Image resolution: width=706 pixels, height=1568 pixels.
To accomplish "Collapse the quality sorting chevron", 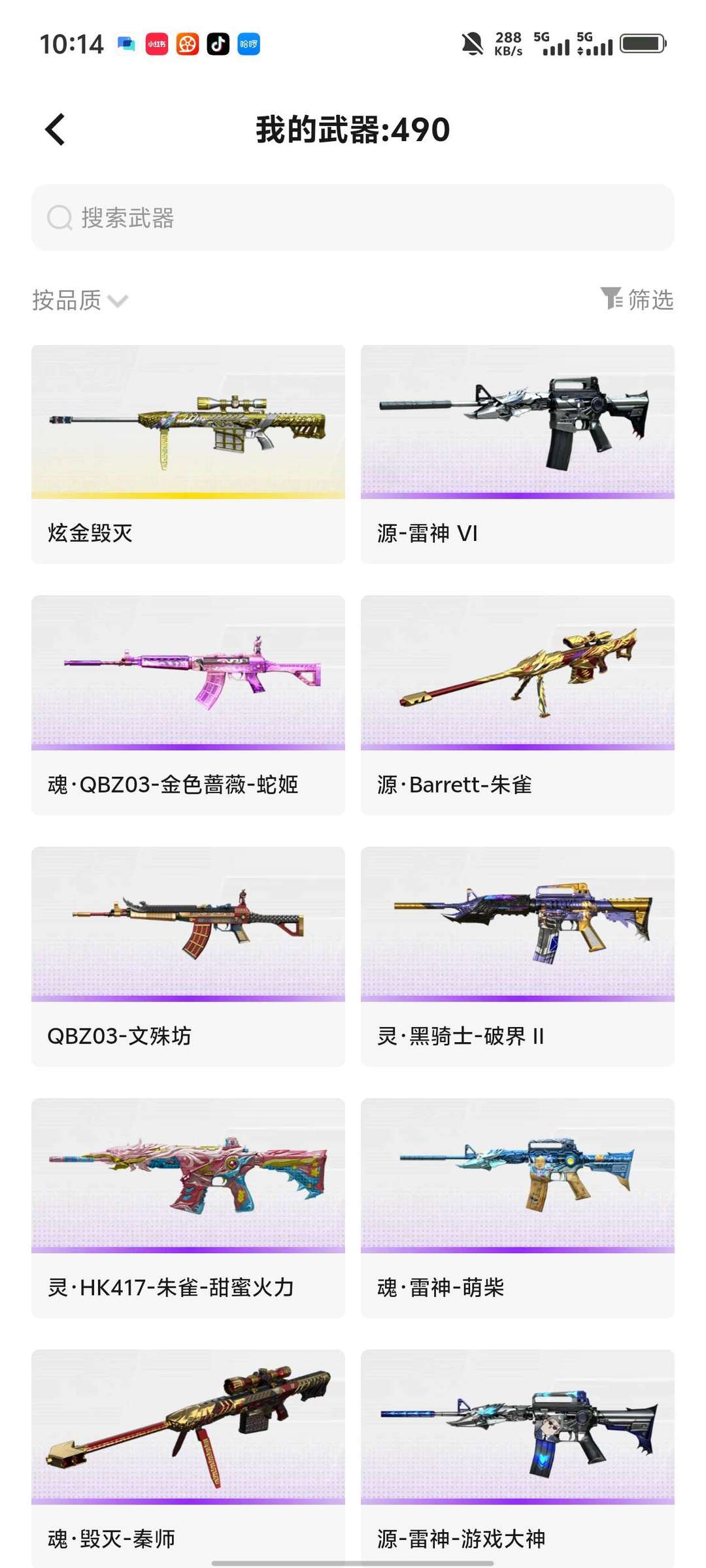I will tap(118, 301).
